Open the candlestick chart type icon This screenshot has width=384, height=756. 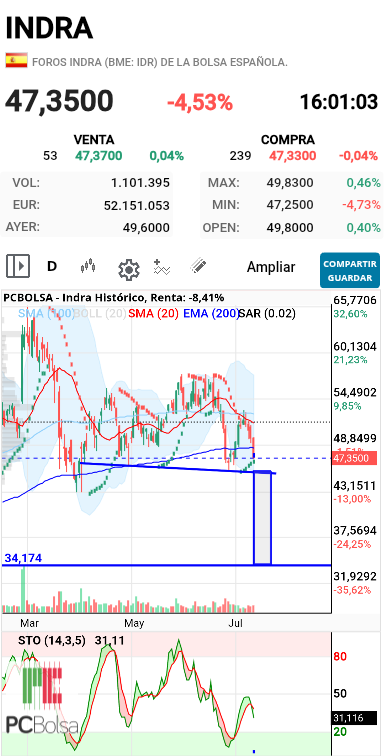[88, 266]
